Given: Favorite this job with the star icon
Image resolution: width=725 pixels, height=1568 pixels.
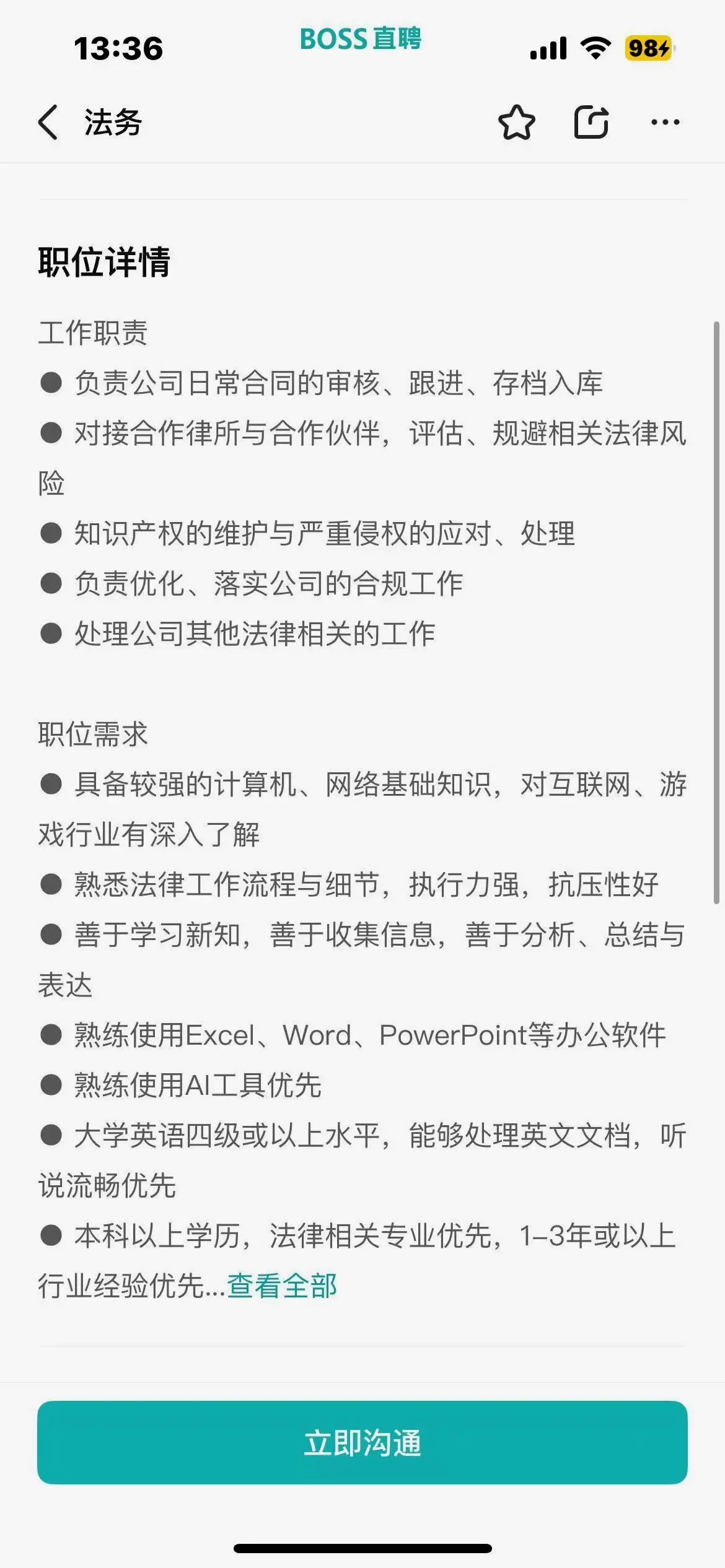Looking at the screenshot, I should click(x=516, y=122).
